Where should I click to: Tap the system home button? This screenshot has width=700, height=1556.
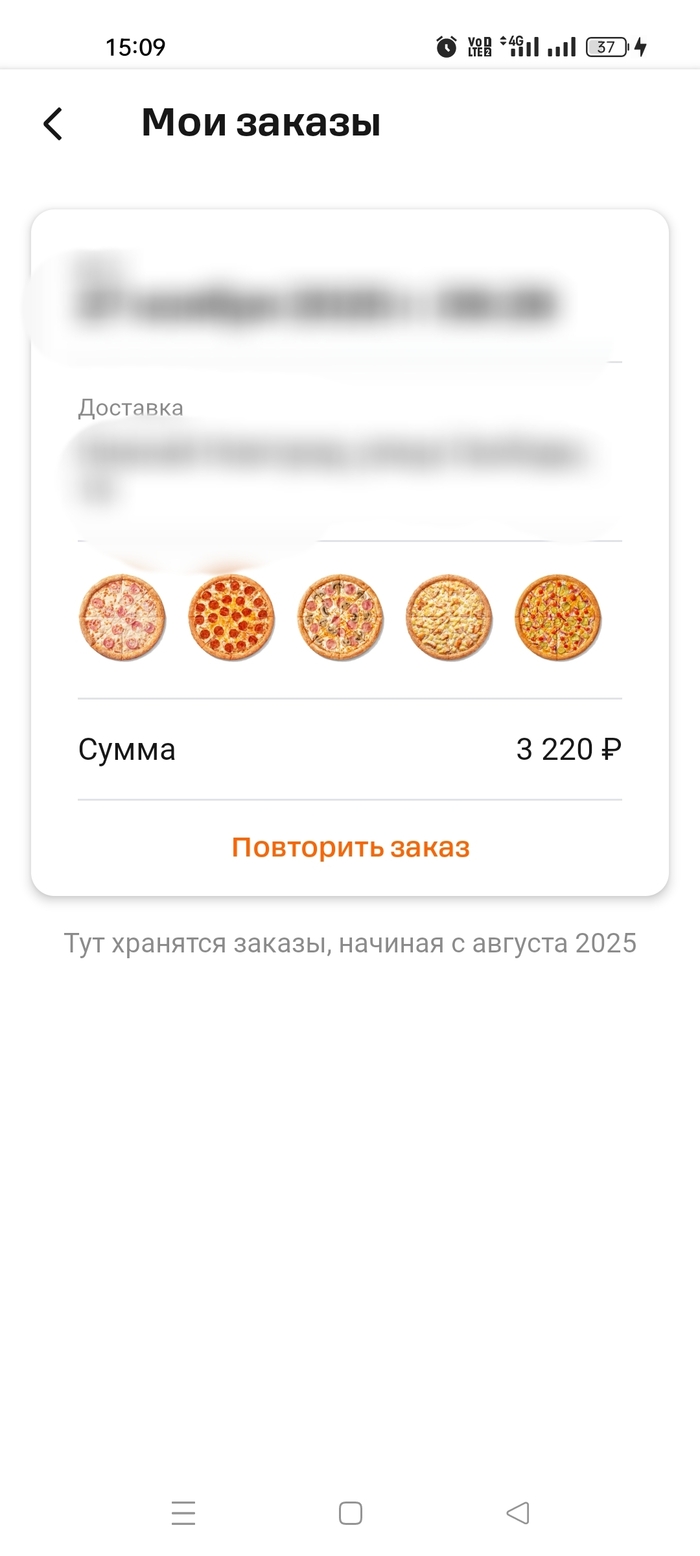350,1513
